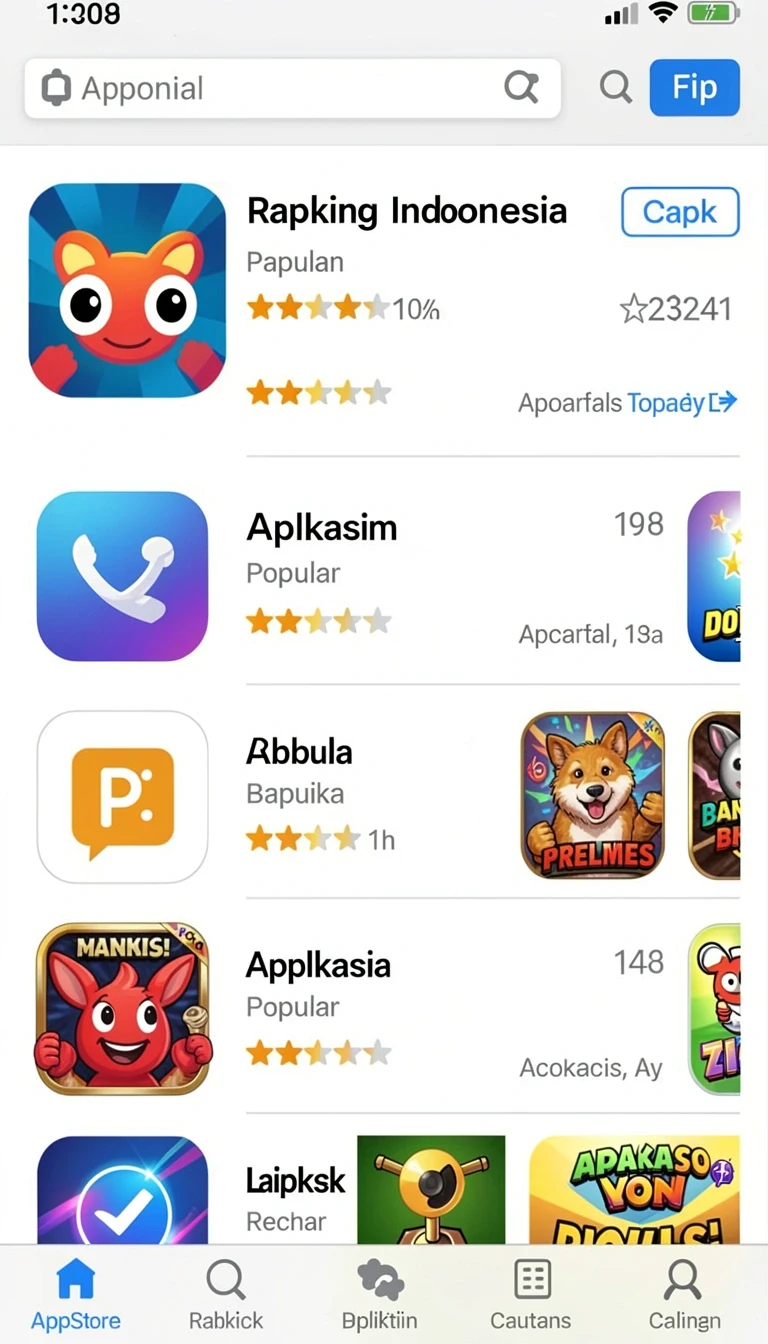Open the Prelmes dog game tile
Viewport: 768px width, 1344px height.
coord(593,795)
